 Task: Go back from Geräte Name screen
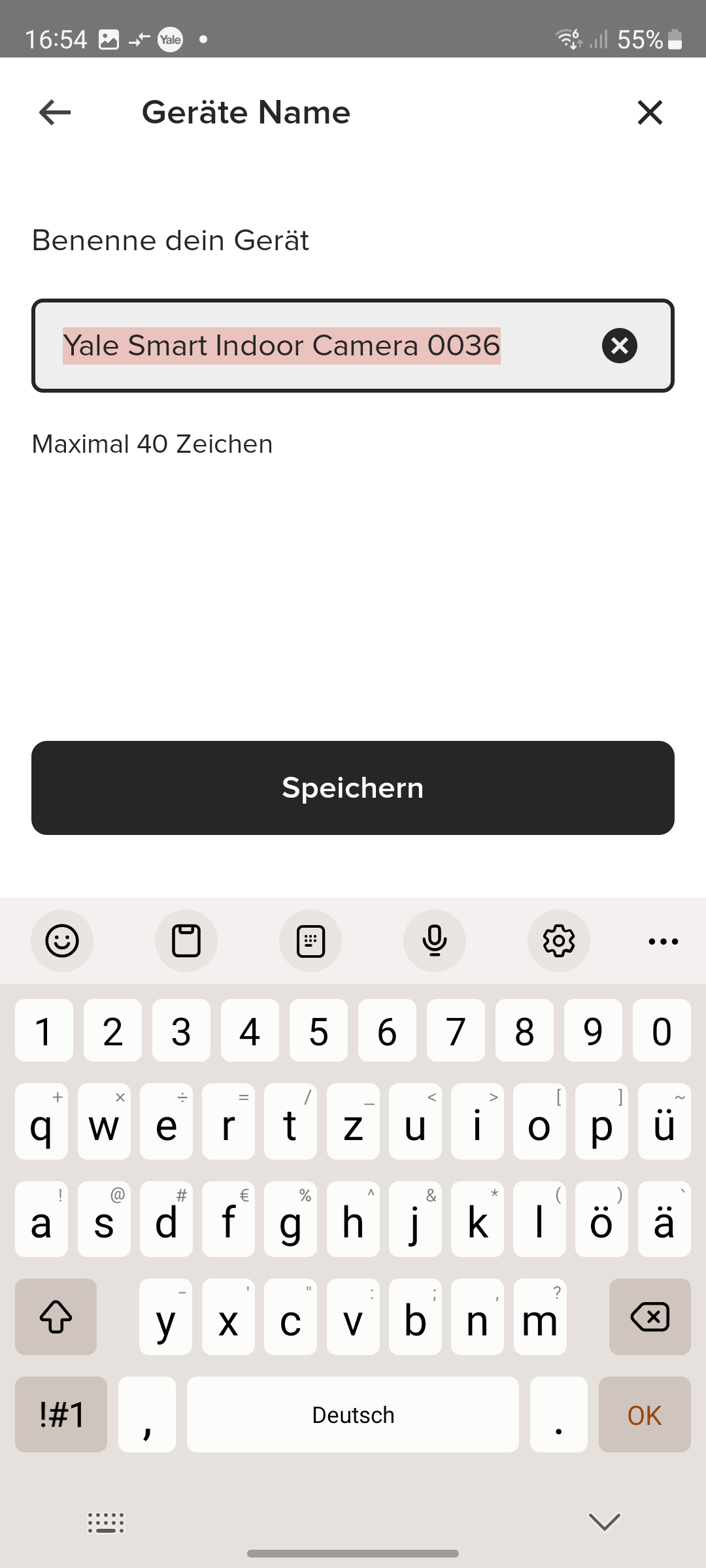(55, 112)
